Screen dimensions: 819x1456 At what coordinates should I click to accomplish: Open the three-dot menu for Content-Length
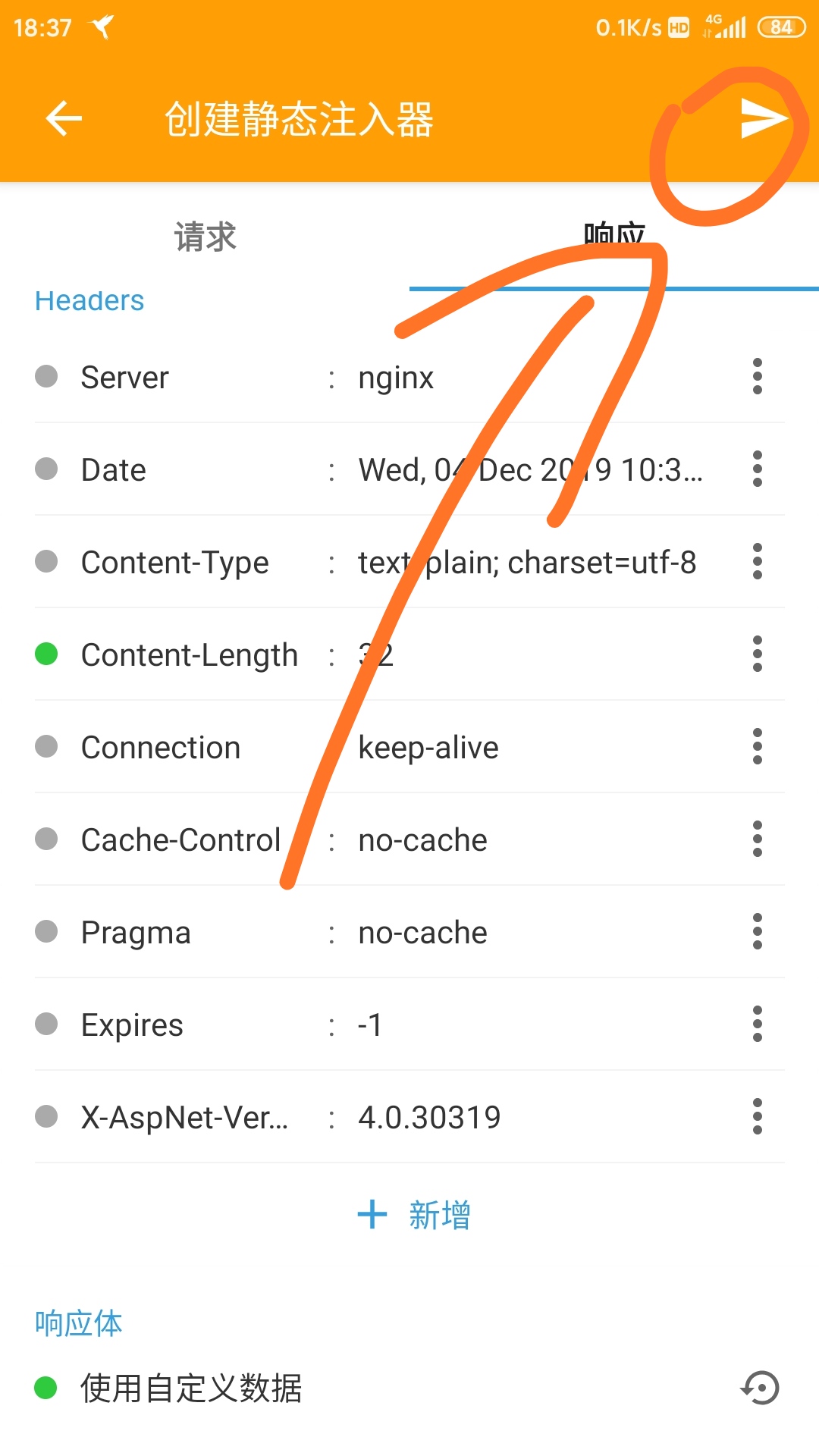[757, 654]
